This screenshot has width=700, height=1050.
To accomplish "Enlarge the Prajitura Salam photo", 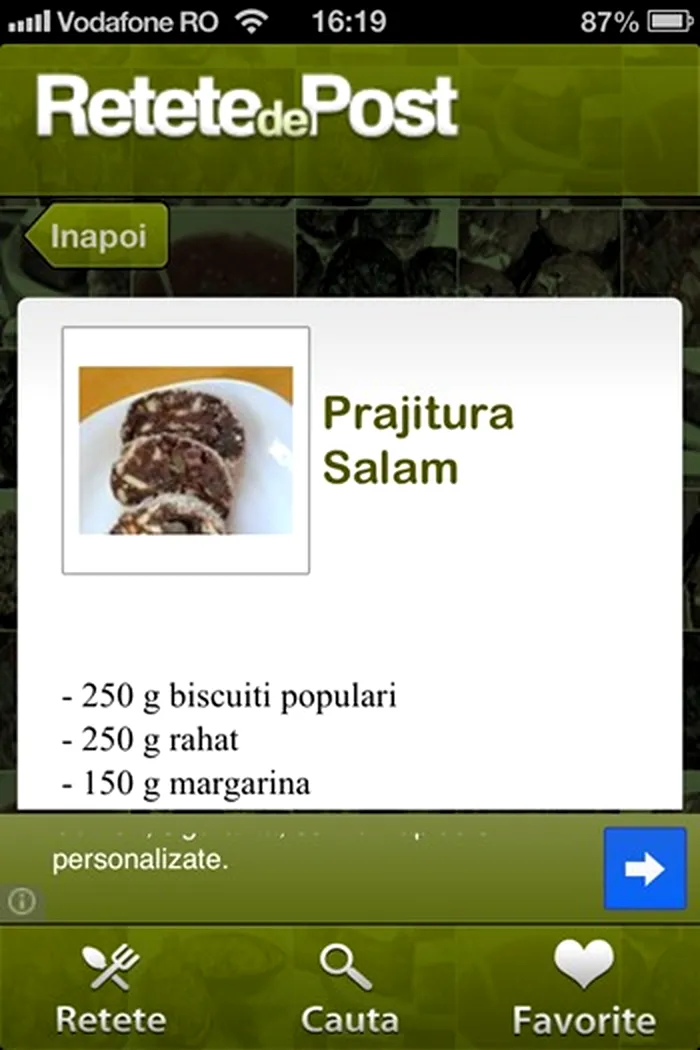I will pyautogui.click(x=186, y=450).
